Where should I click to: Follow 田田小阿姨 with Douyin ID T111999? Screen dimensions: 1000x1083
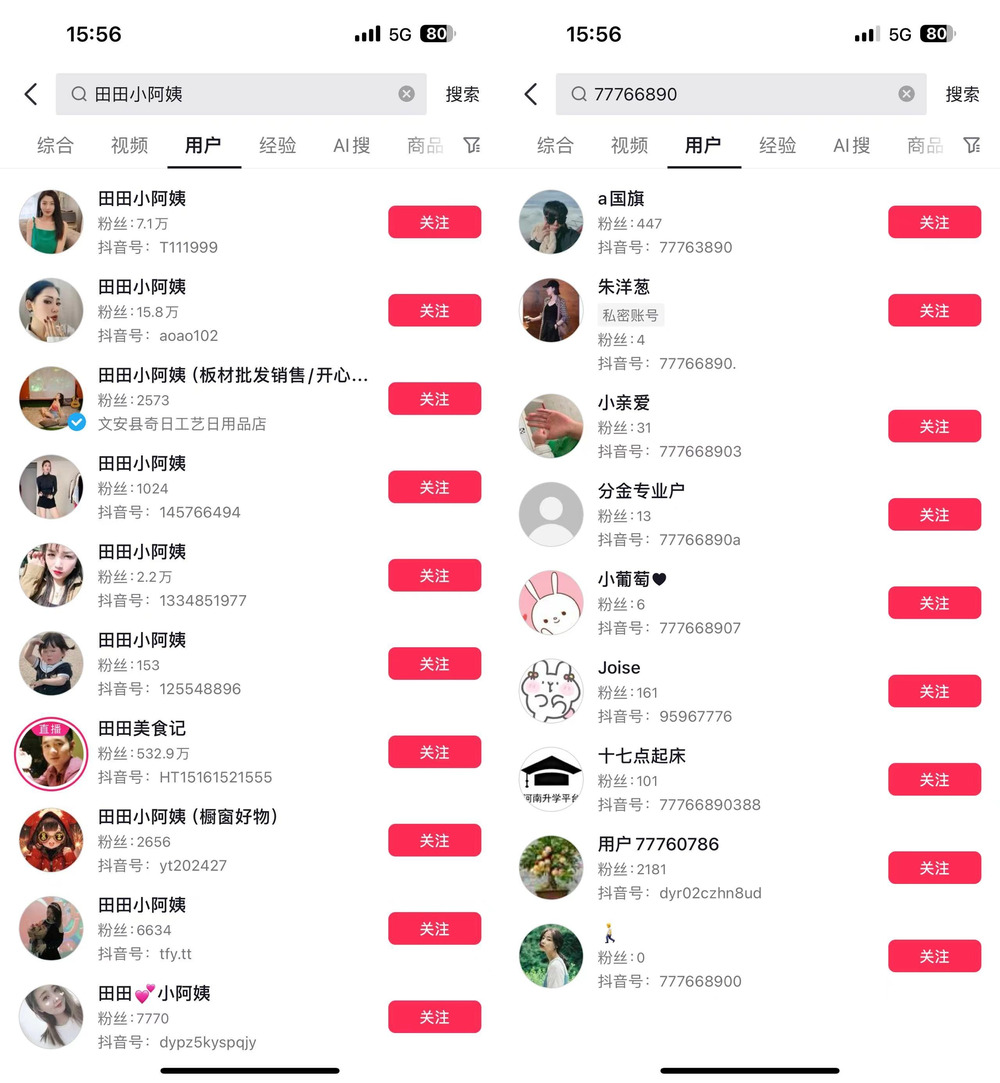pos(434,222)
